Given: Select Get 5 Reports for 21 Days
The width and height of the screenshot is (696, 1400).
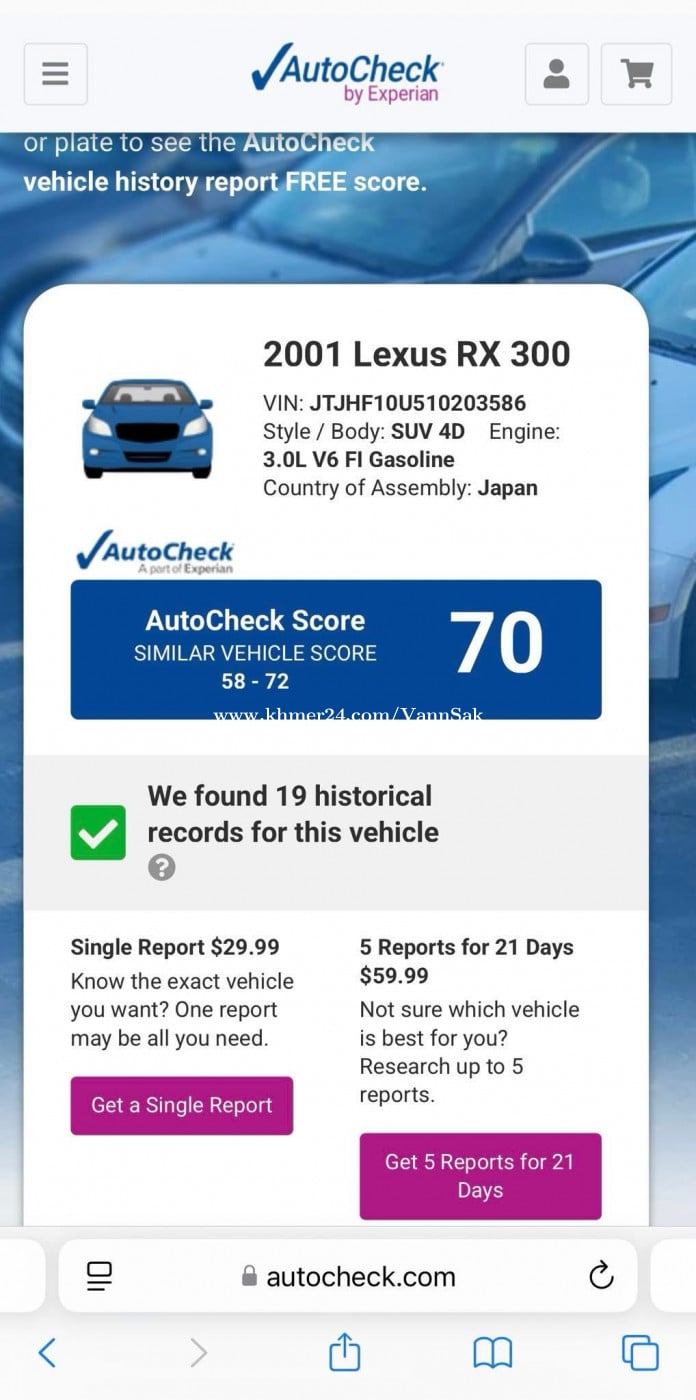Looking at the screenshot, I should point(480,1176).
